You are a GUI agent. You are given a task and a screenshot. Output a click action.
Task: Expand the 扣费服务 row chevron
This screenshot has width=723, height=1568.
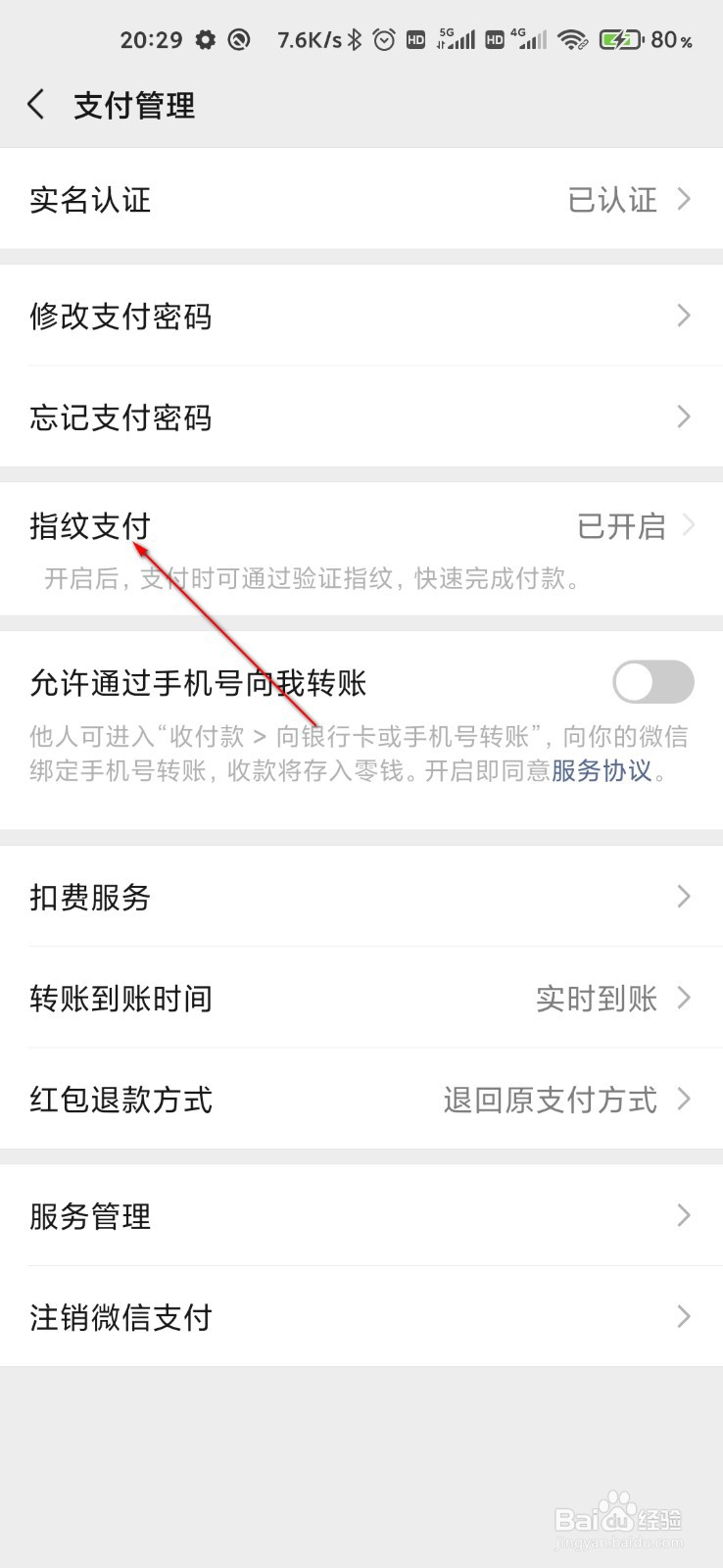click(x=684, y=897)
